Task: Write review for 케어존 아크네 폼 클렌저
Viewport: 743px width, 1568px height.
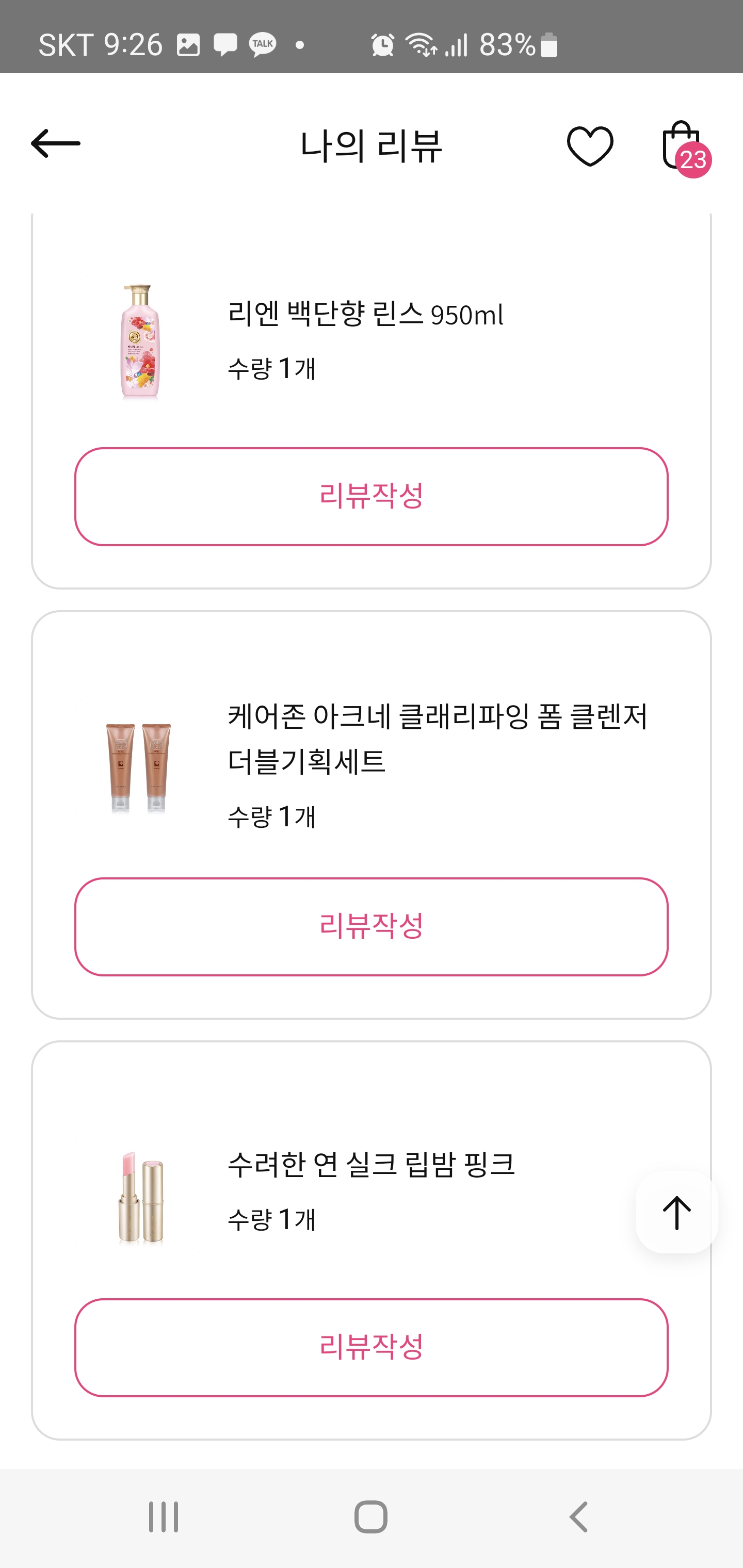Action: point(371,926)
